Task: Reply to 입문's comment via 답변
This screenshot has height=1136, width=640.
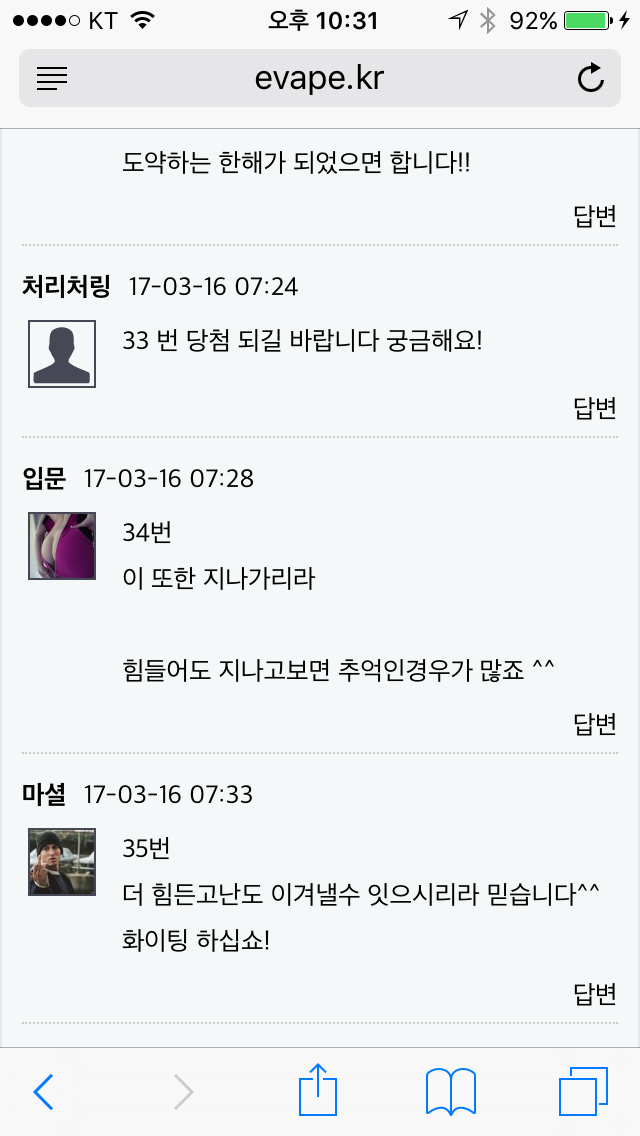Action: (x=594, y=723)
